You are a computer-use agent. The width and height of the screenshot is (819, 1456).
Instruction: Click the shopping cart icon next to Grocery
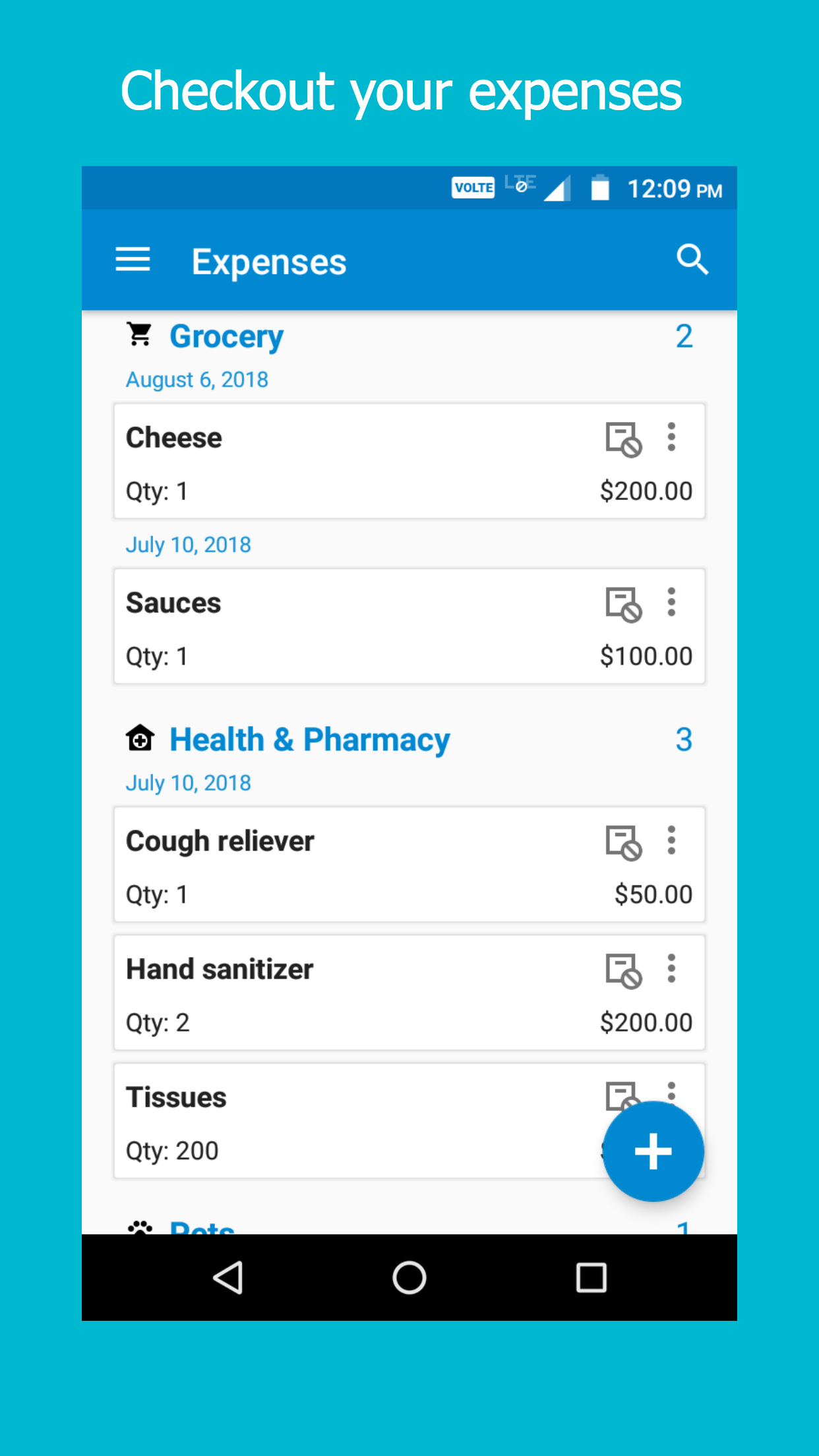coord(139,335)
